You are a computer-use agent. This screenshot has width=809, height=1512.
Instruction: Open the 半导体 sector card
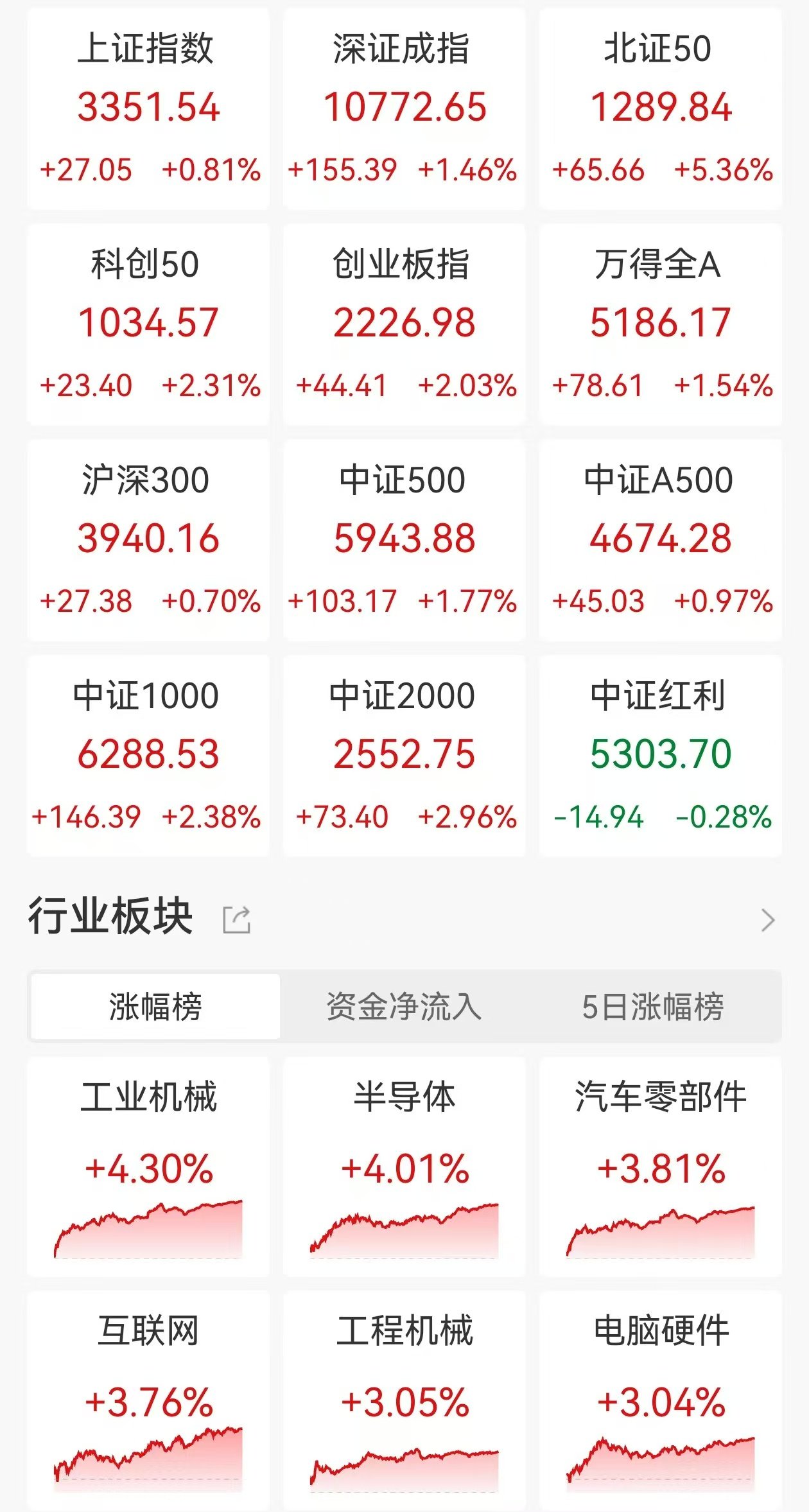[x=405, y=1167]
